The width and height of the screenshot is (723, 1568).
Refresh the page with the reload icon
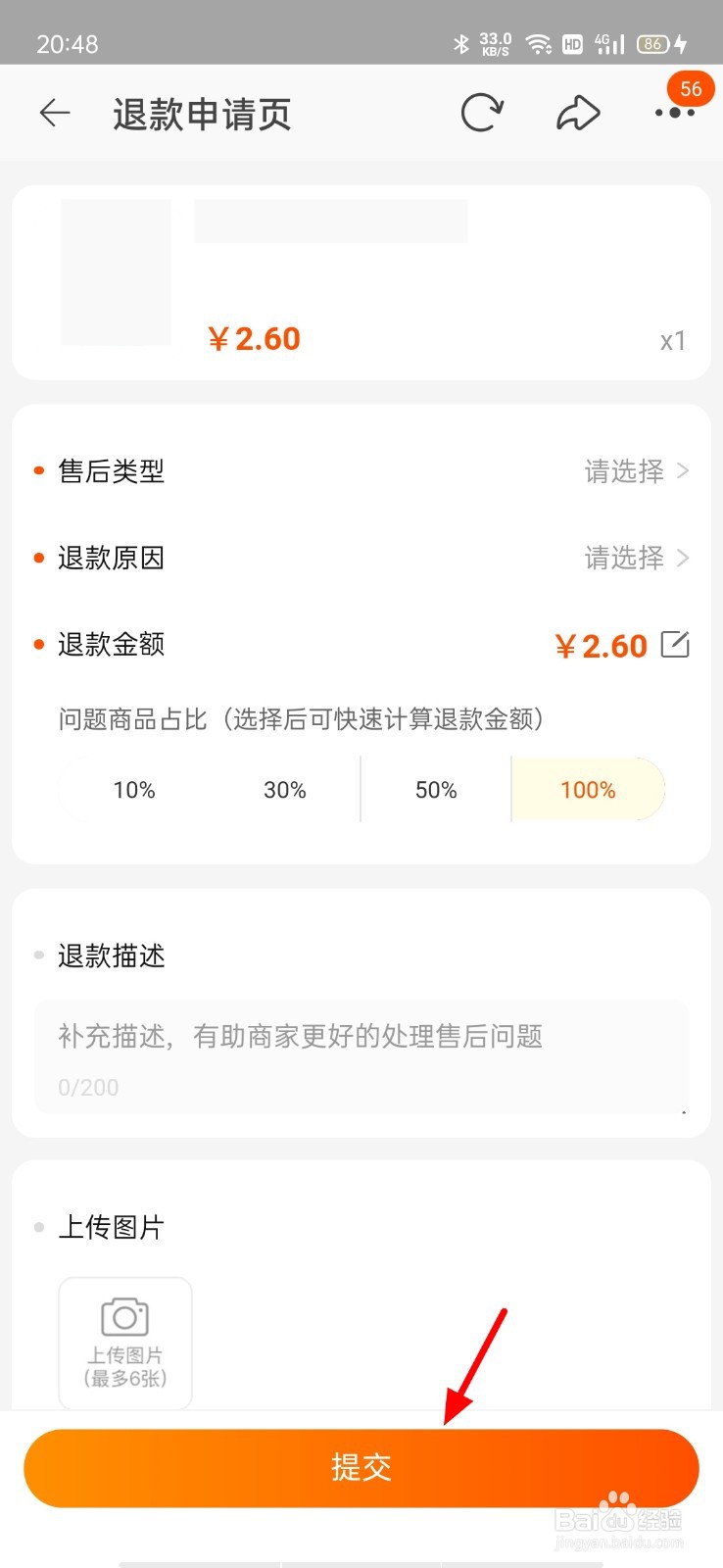click(x=482, y=114)
